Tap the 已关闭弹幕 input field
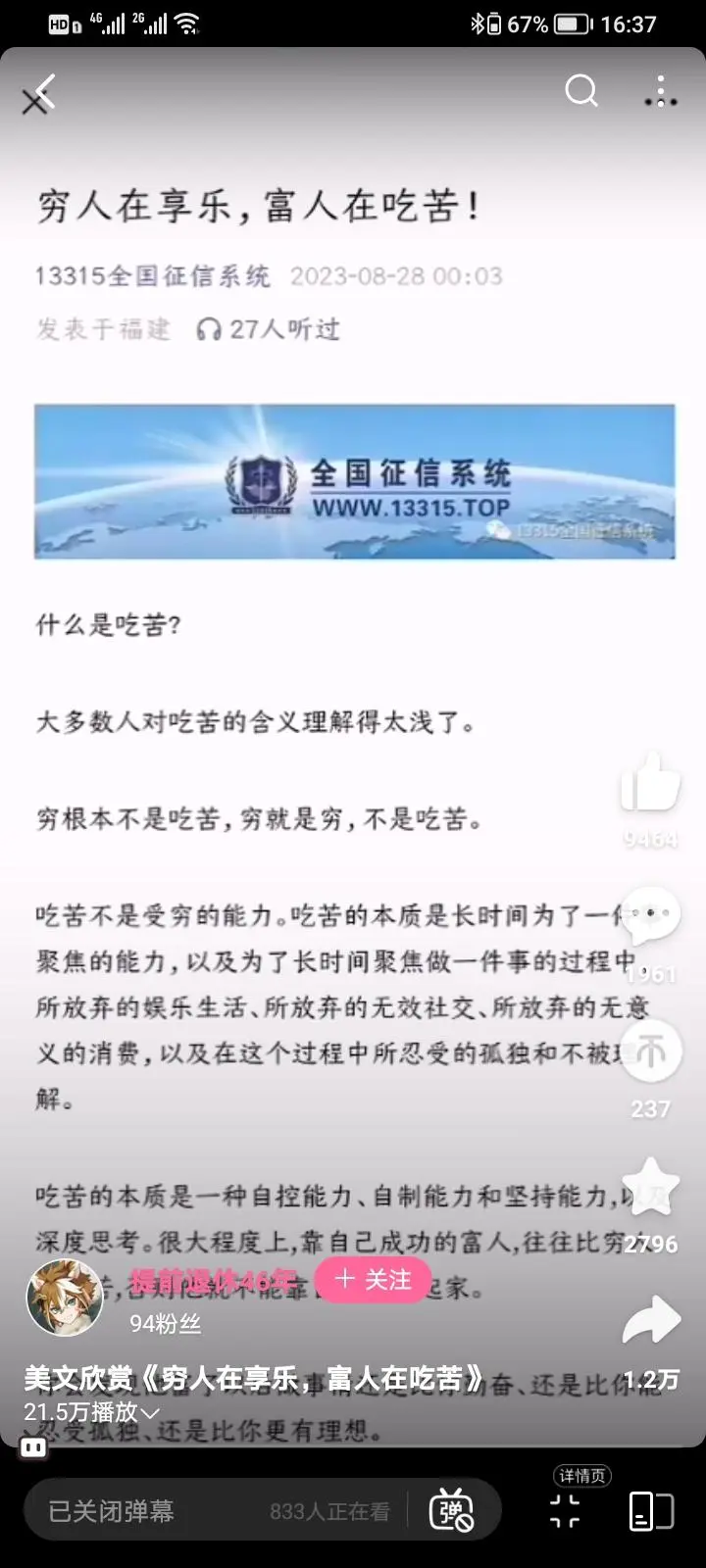 pos(147,1511)
